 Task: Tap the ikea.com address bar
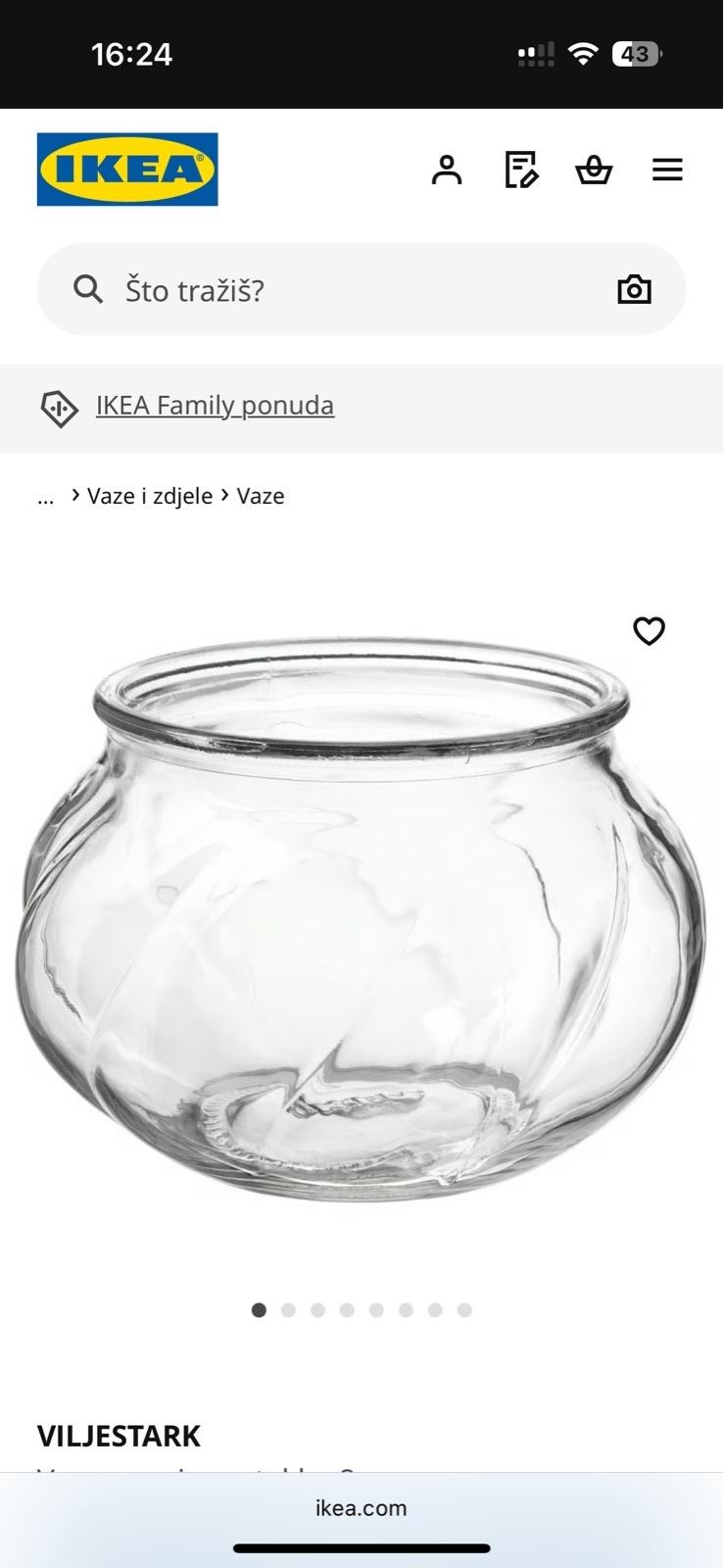(362, 1507)
